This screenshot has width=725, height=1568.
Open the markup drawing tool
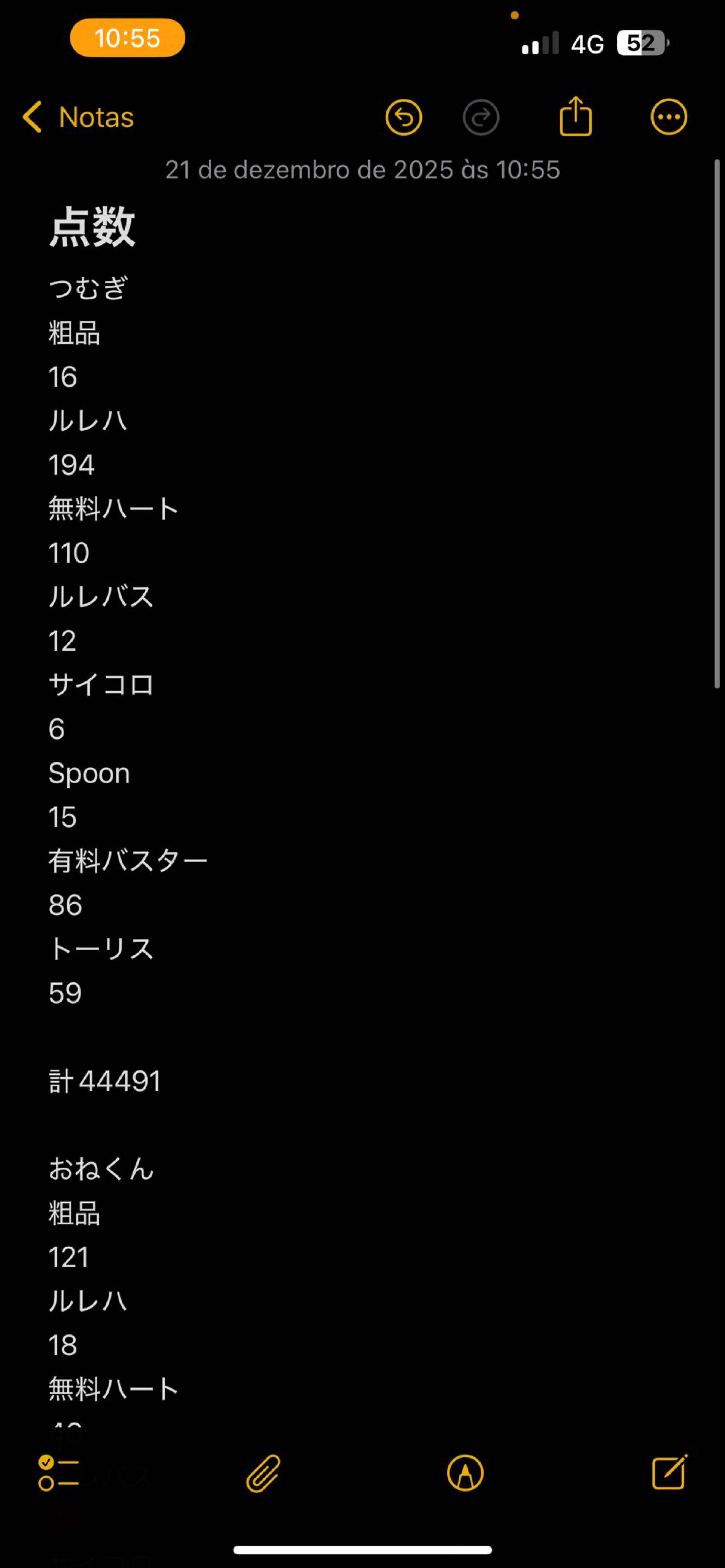[x=466, y=1473]
